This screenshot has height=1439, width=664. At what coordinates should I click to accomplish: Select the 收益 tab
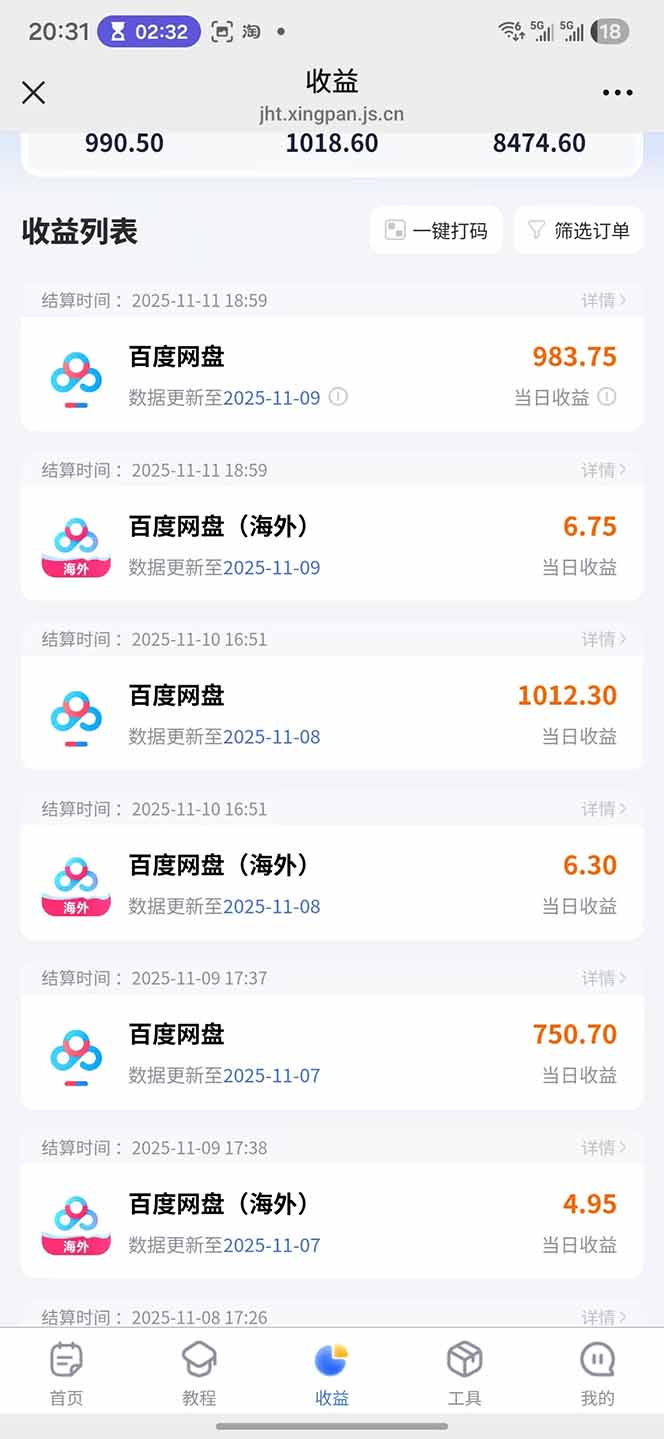(x=331, y=1374)
